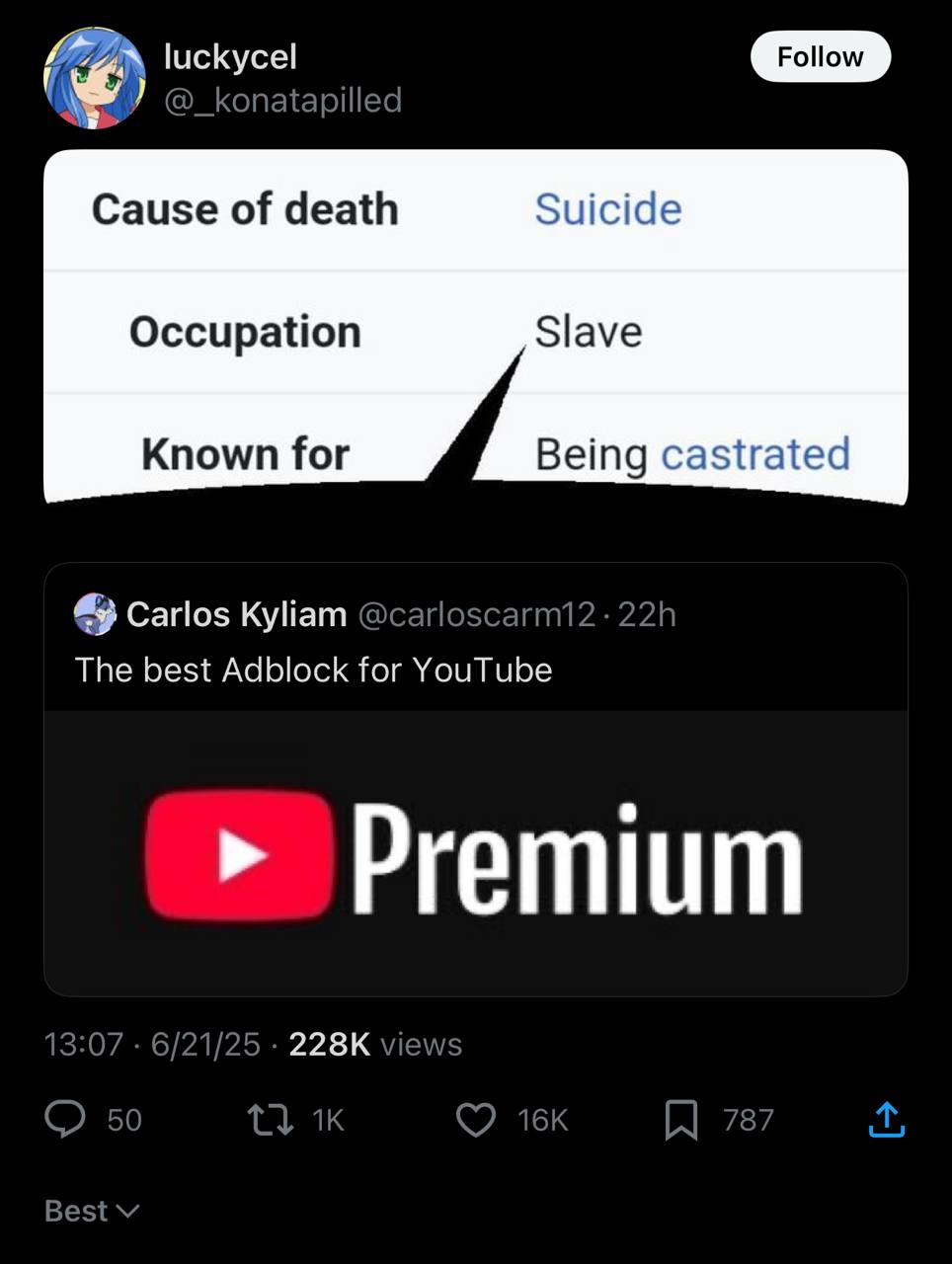Viewport: 952px width, 1264px height.
Task: Expand the Best replies sort dropdown
Action: pos(92,1211)
